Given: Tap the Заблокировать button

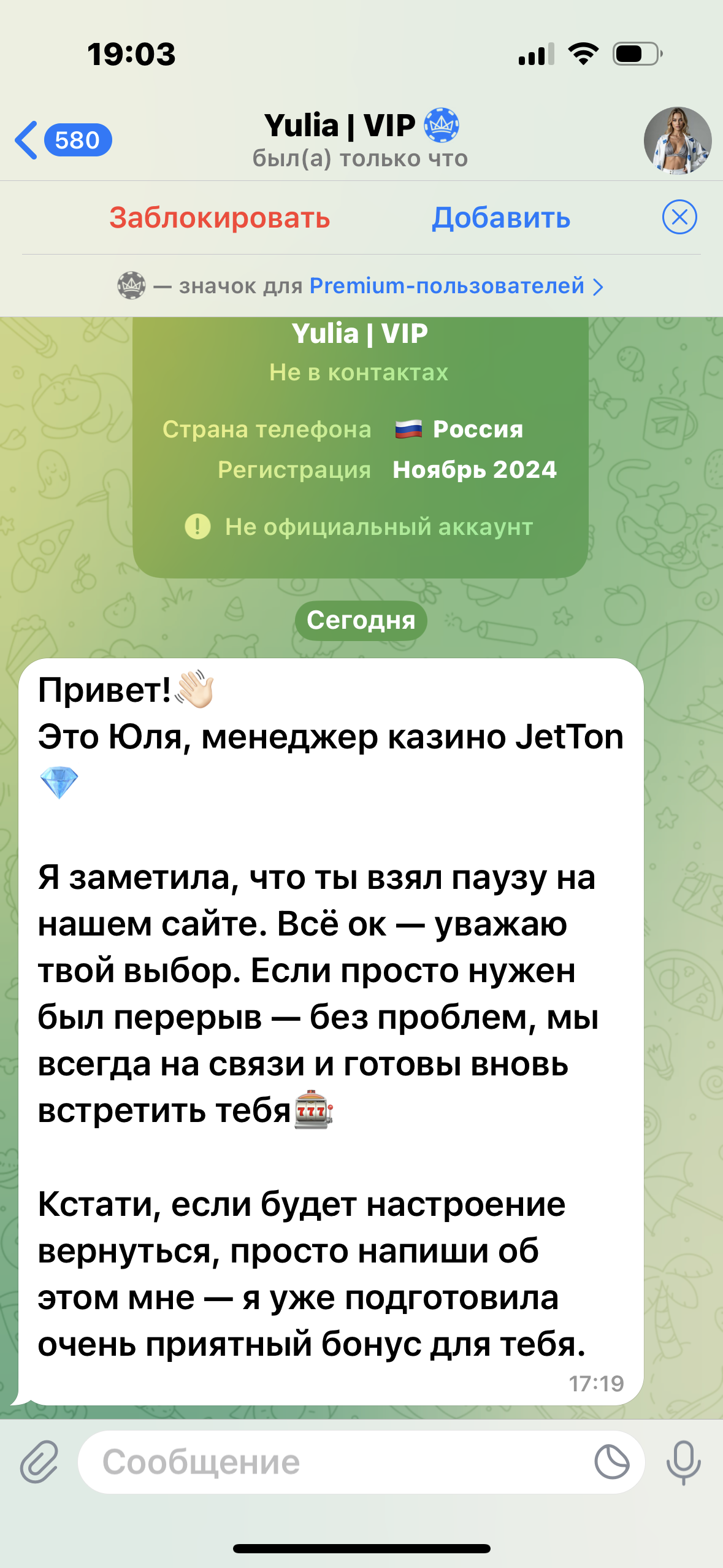Looking at the screenshot, I should point(220,218).
